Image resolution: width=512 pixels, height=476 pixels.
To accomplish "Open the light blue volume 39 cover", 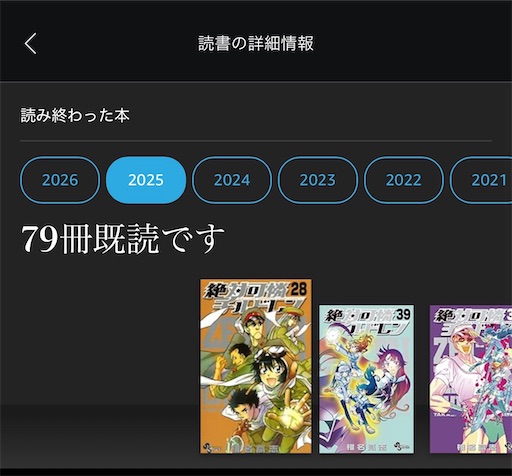I will point(367,379).
